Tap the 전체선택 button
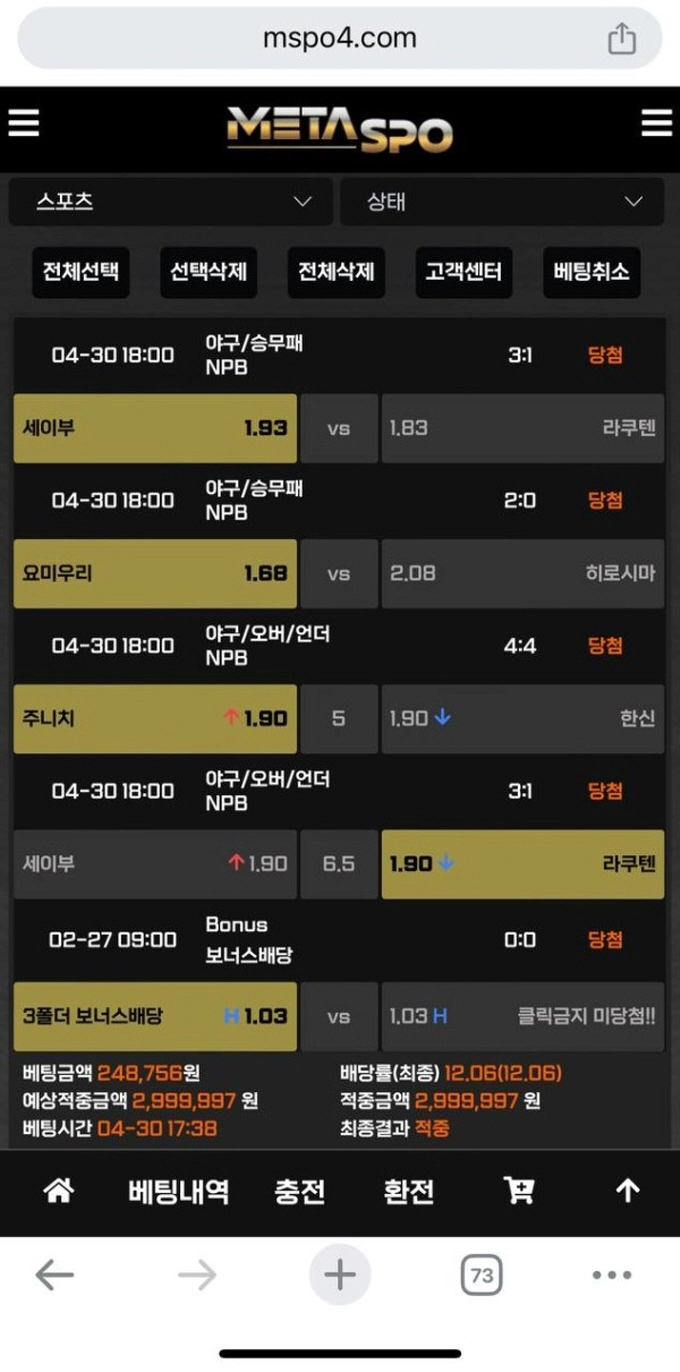The width and height of the screenshot is (680, 1372). click(81, 272)
